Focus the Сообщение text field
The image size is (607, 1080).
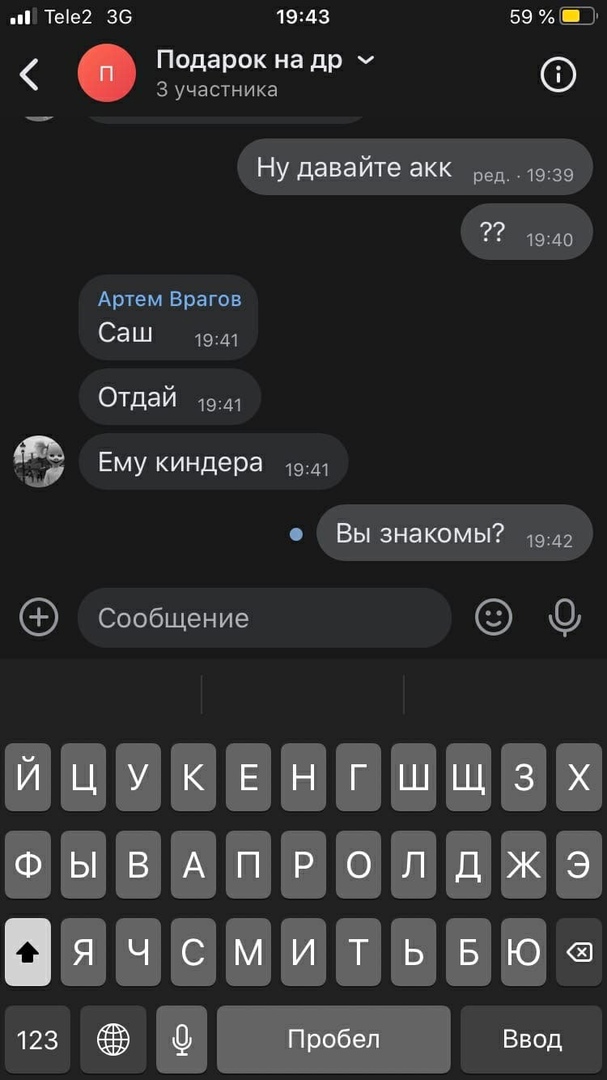(x=264, y=617)
